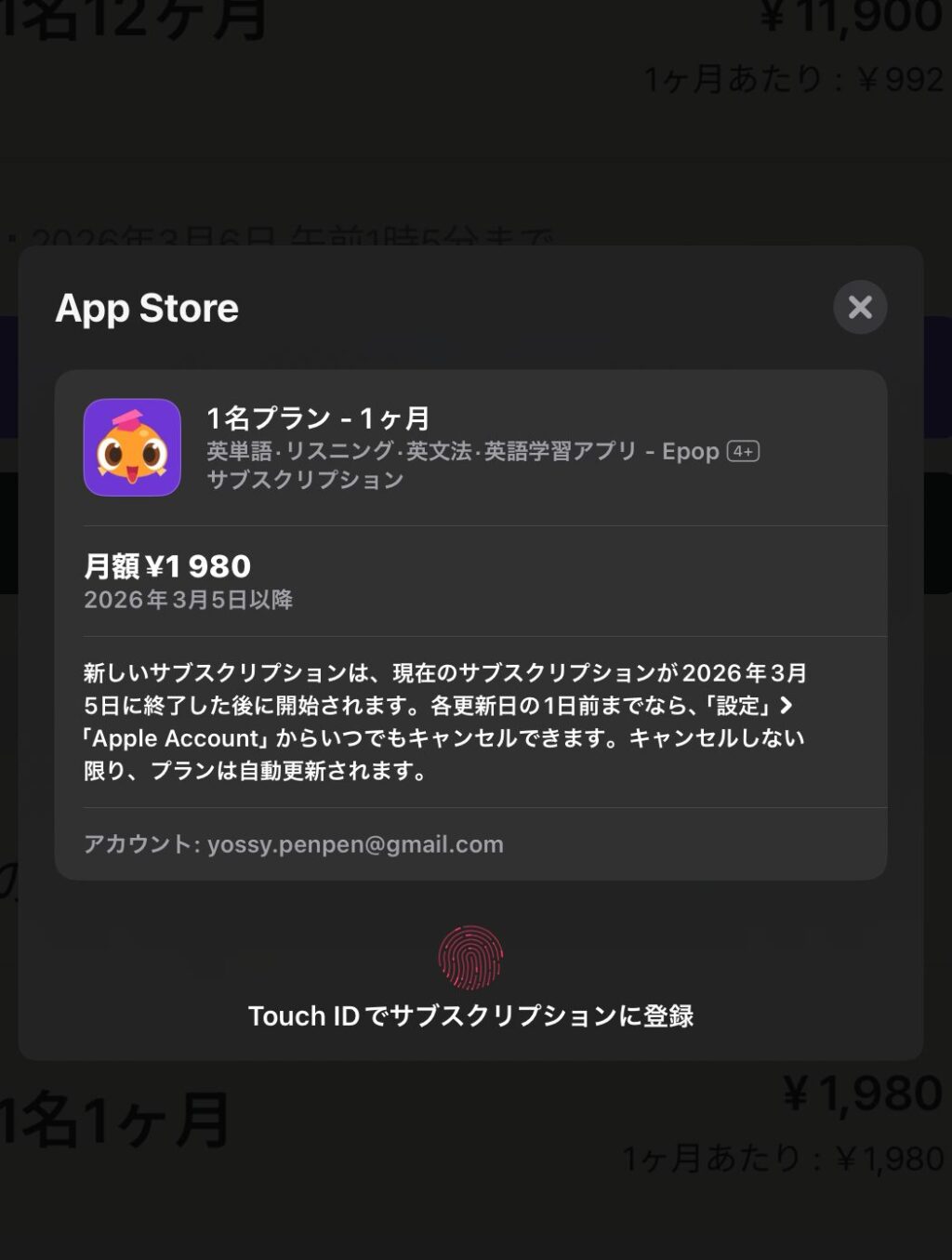Tap the red fingerprint sensor graphic

click(473, 960)
